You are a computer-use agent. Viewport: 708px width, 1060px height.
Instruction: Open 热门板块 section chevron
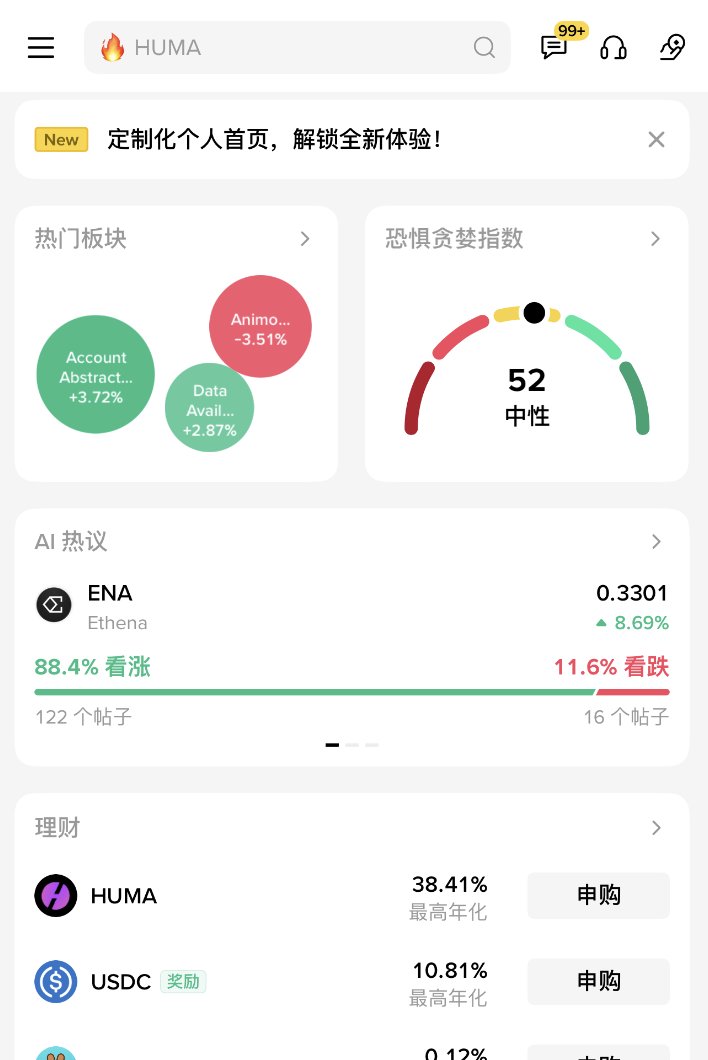pos(305,239)
